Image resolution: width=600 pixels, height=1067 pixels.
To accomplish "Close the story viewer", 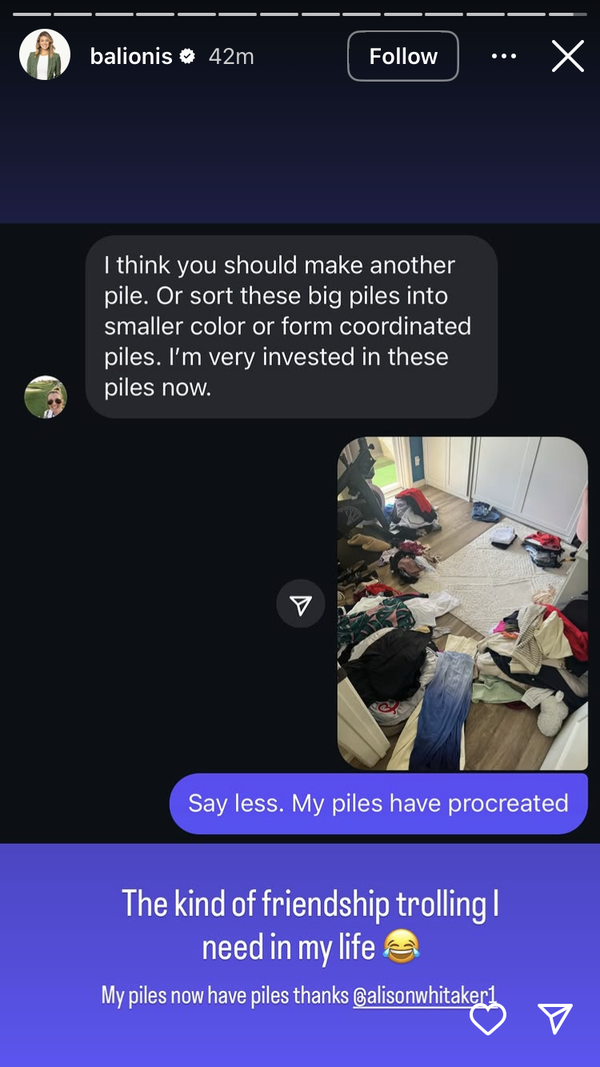I will tap(567, 56).
